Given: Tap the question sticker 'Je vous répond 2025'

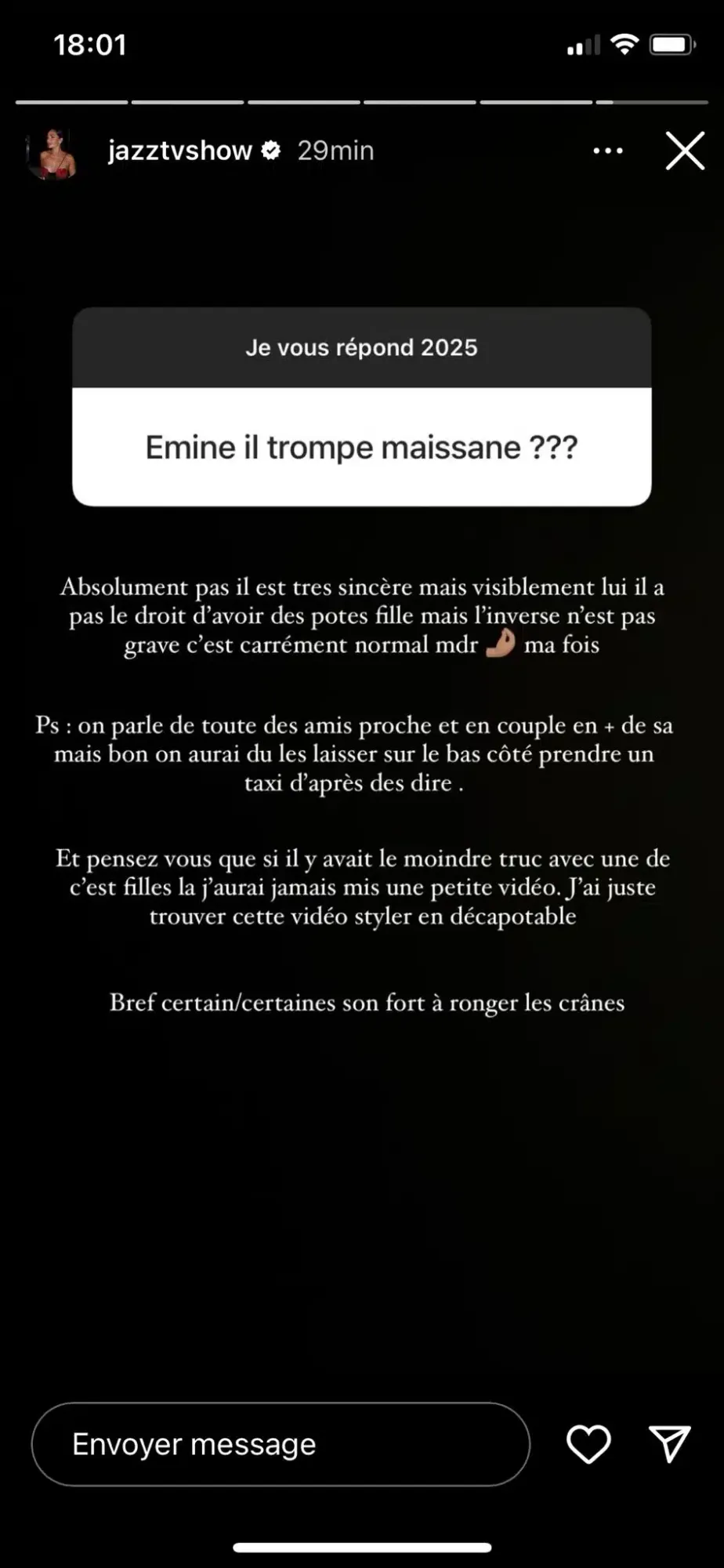Looking at the screenshot, I should point(361,347).
